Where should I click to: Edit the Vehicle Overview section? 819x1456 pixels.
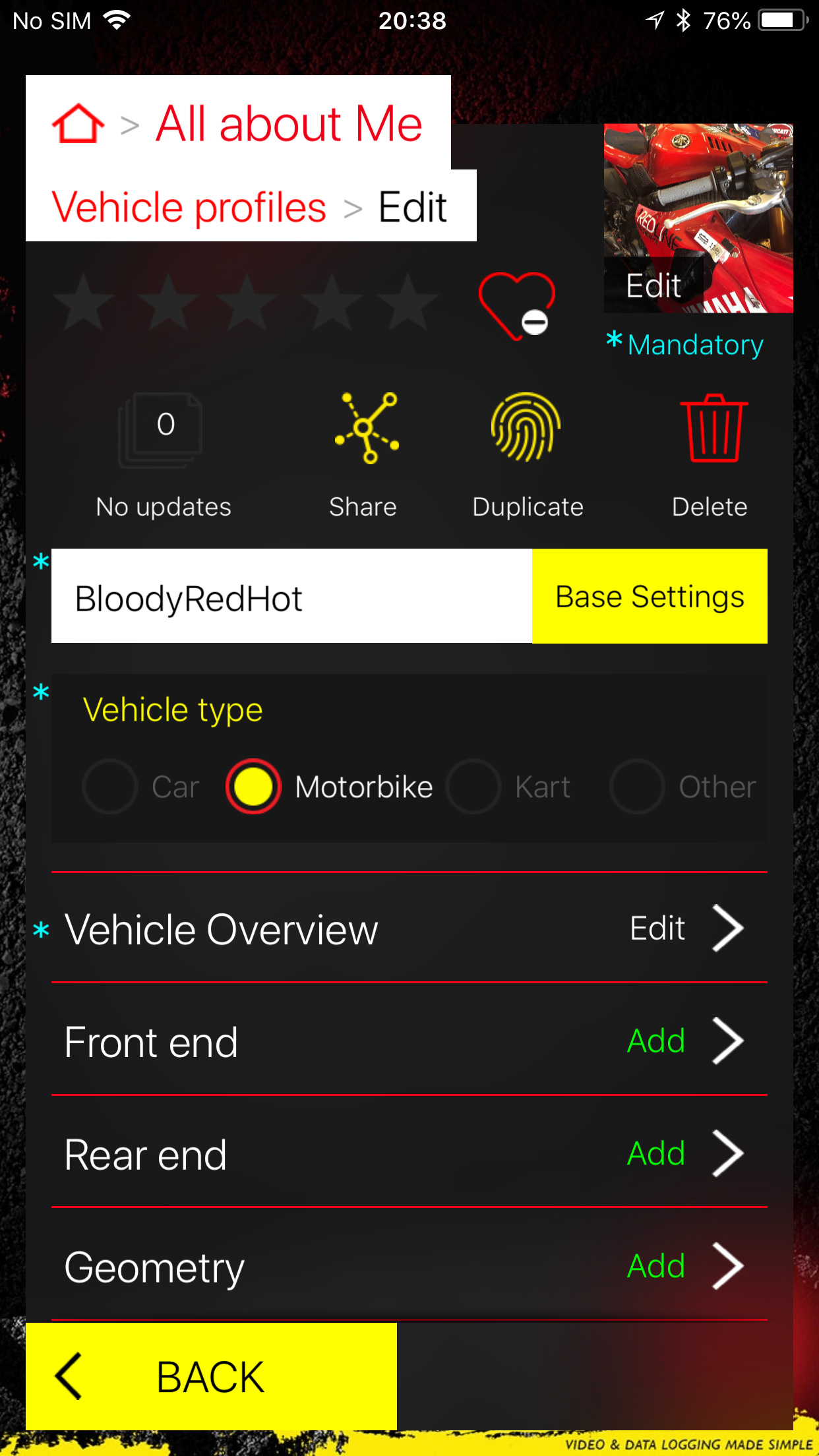point(686,928)
